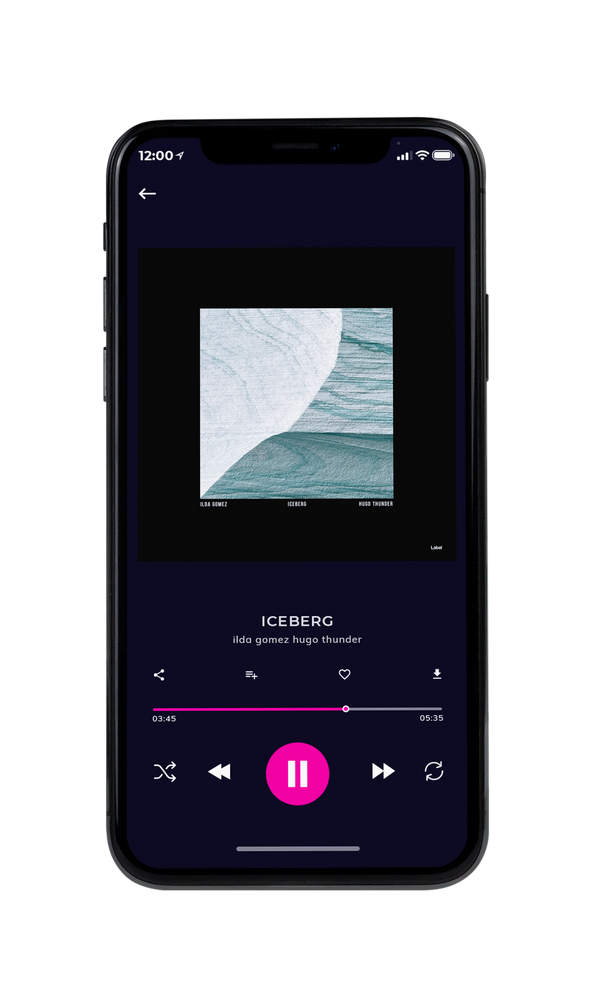Like the song with the heart icon
Viewport: 600px width, 1000px height.
[344, 674]
